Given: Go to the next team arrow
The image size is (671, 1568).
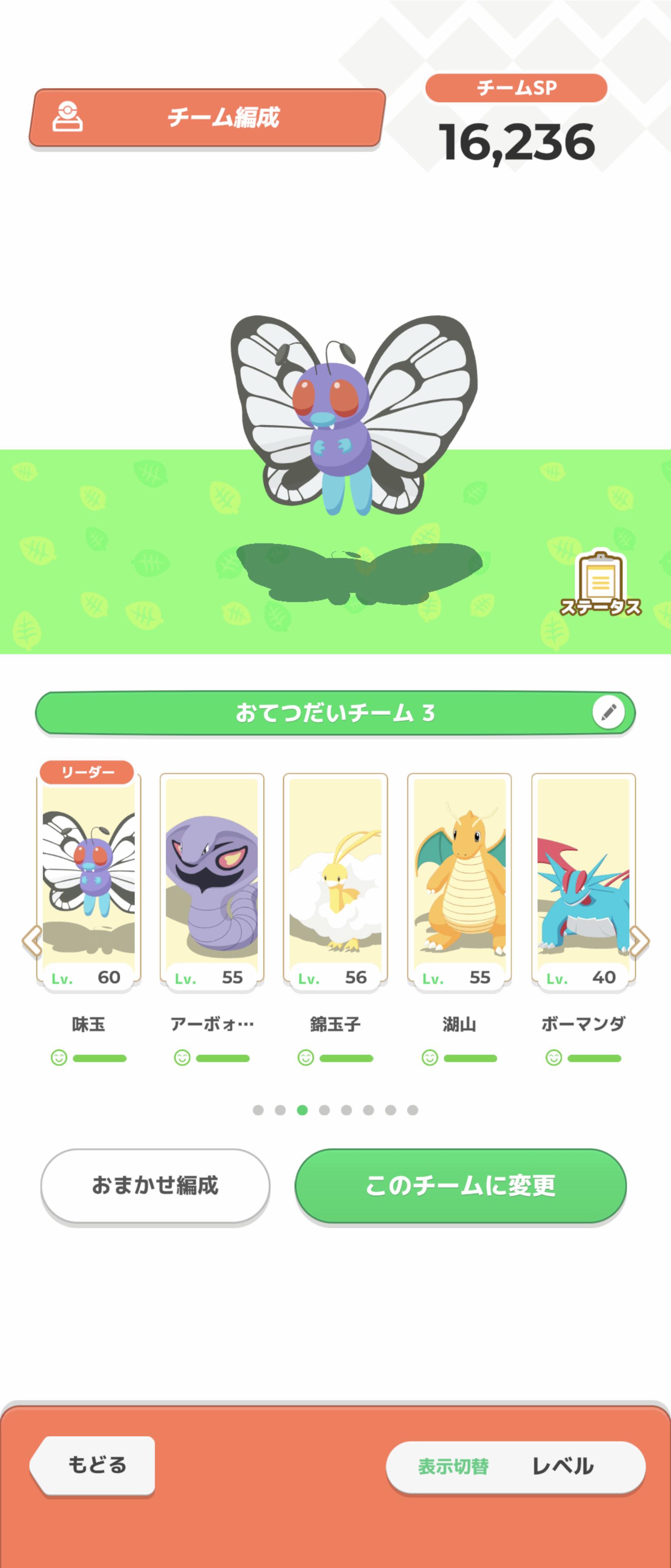Looking at the screenshot, I should click(639, 941).
